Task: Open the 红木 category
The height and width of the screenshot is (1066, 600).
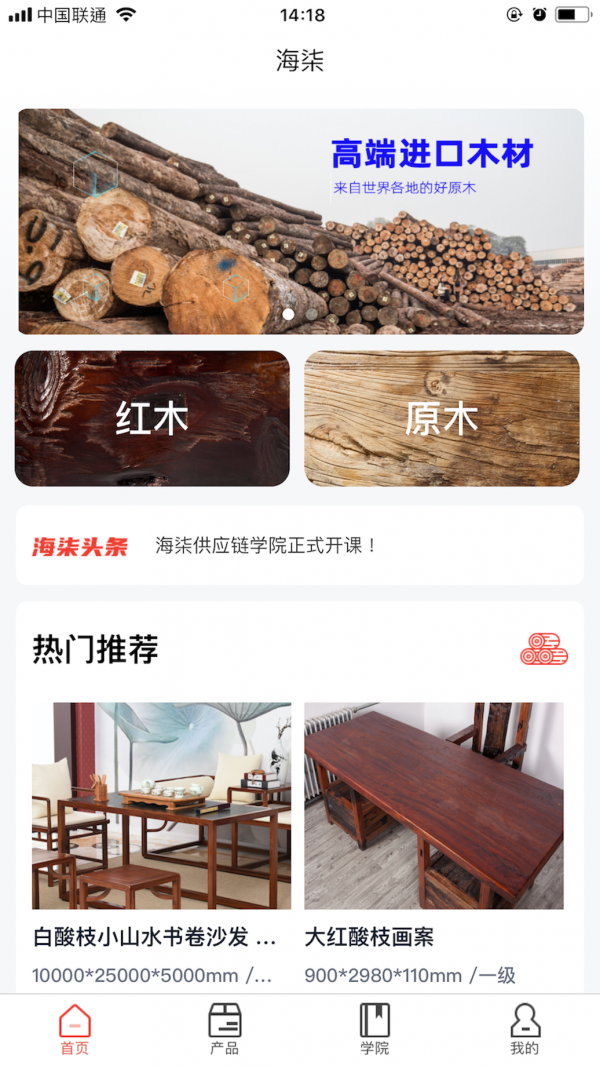Action: [x=152, y=418]
